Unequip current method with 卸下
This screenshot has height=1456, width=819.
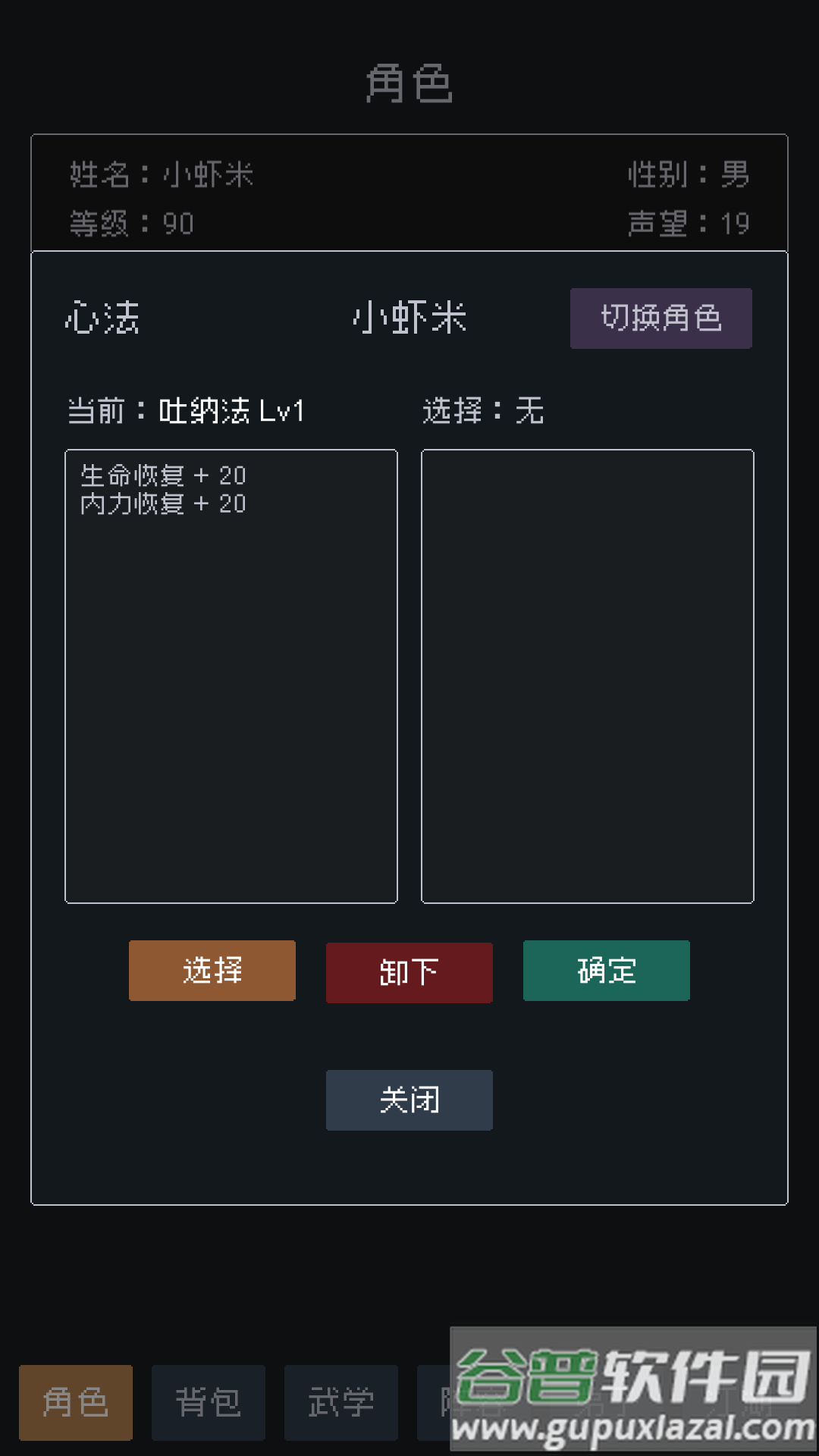tap(409, 972)
